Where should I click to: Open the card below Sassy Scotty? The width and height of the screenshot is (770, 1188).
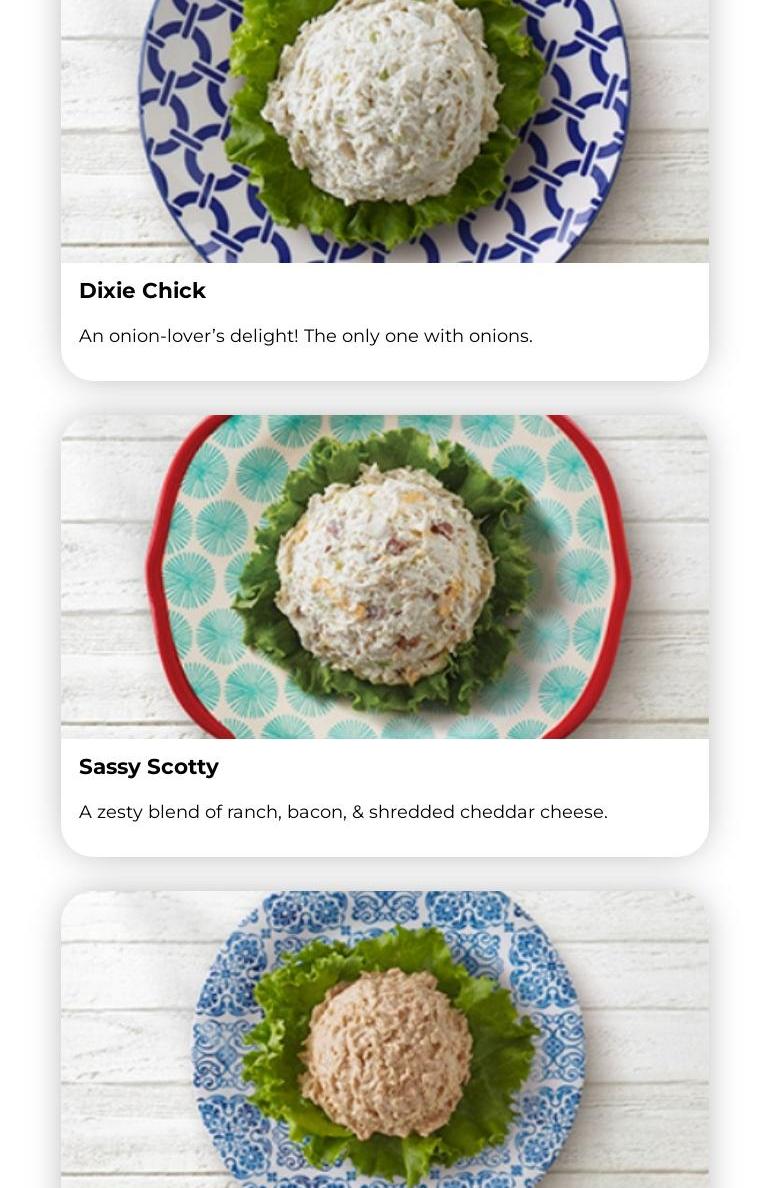[x=384, y=1040]
